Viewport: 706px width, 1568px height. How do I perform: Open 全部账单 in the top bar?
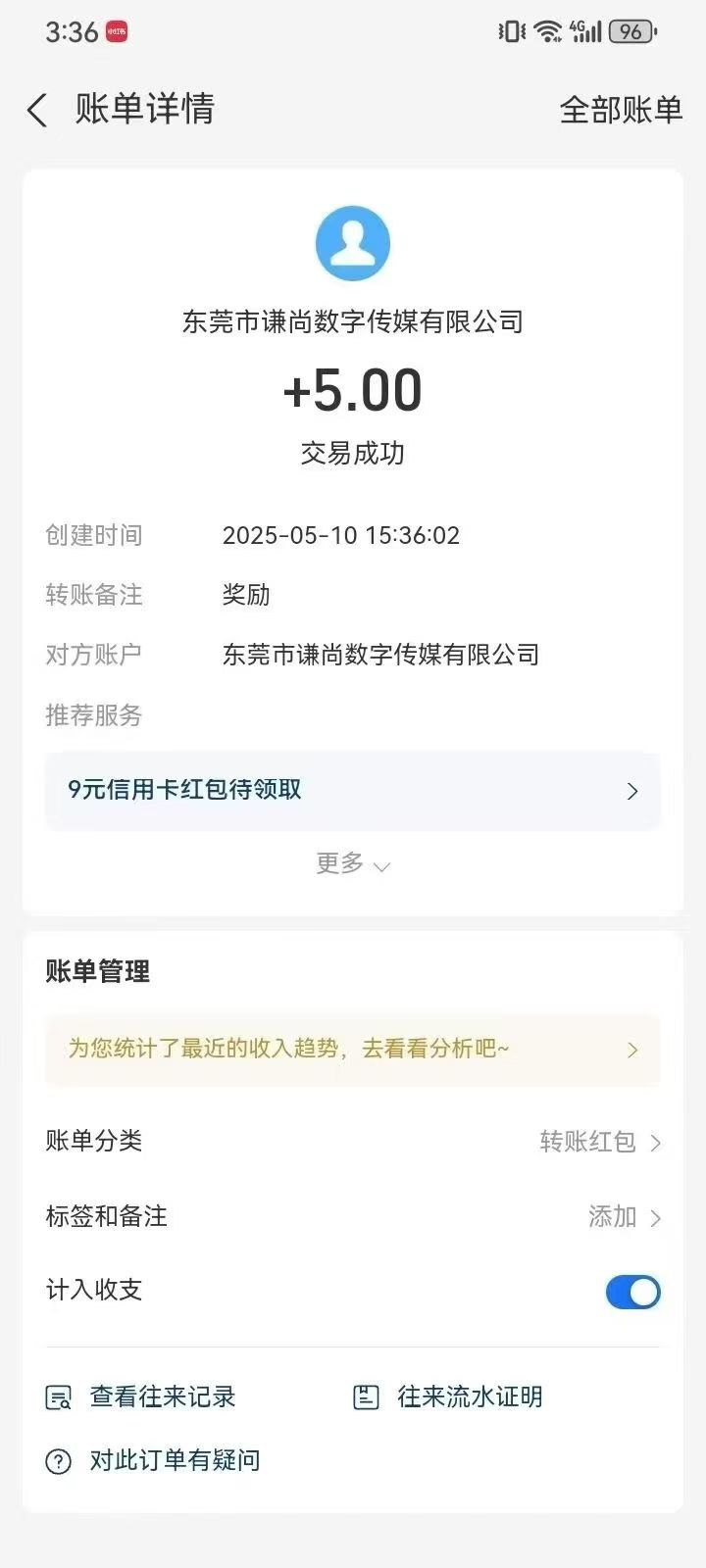621,110
